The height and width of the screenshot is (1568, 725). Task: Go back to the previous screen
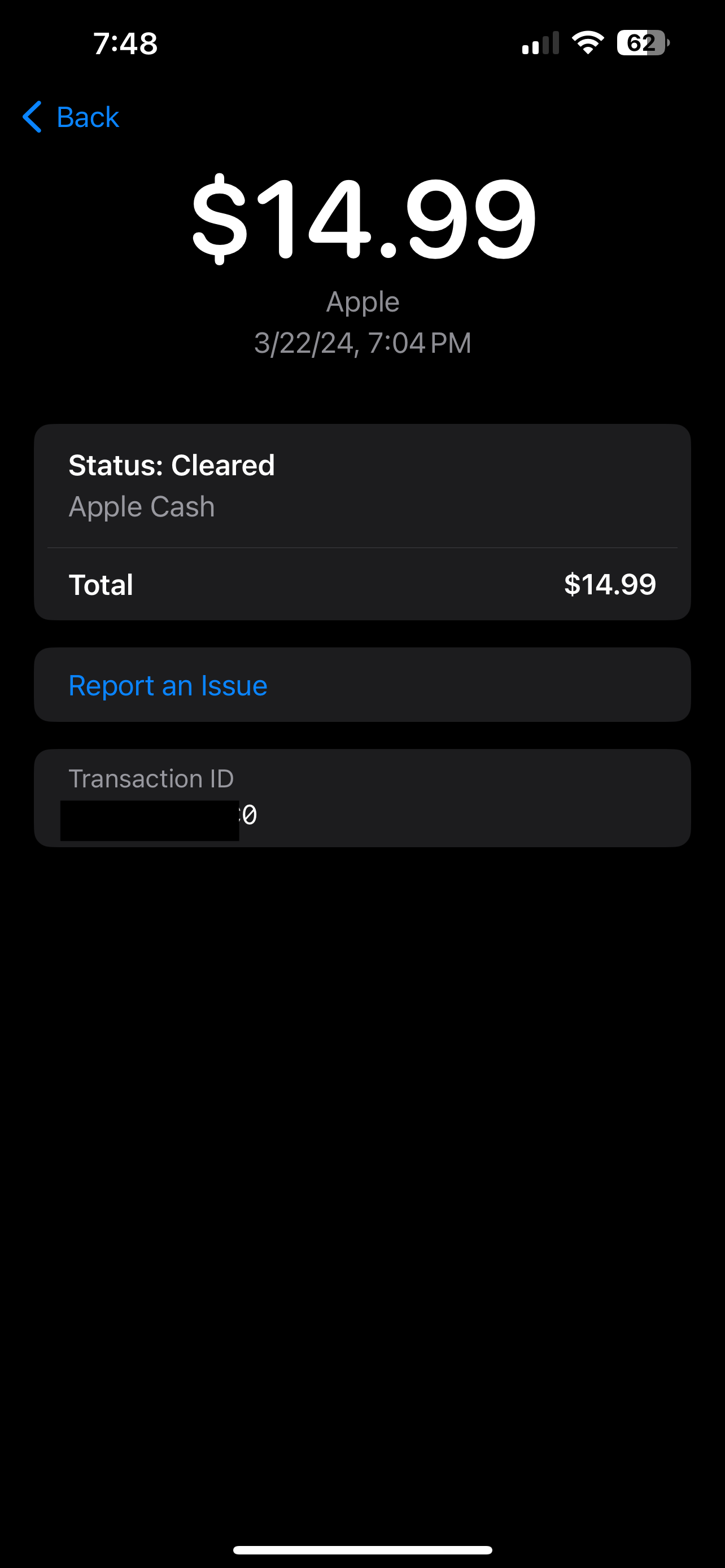[x=71, y=117]
